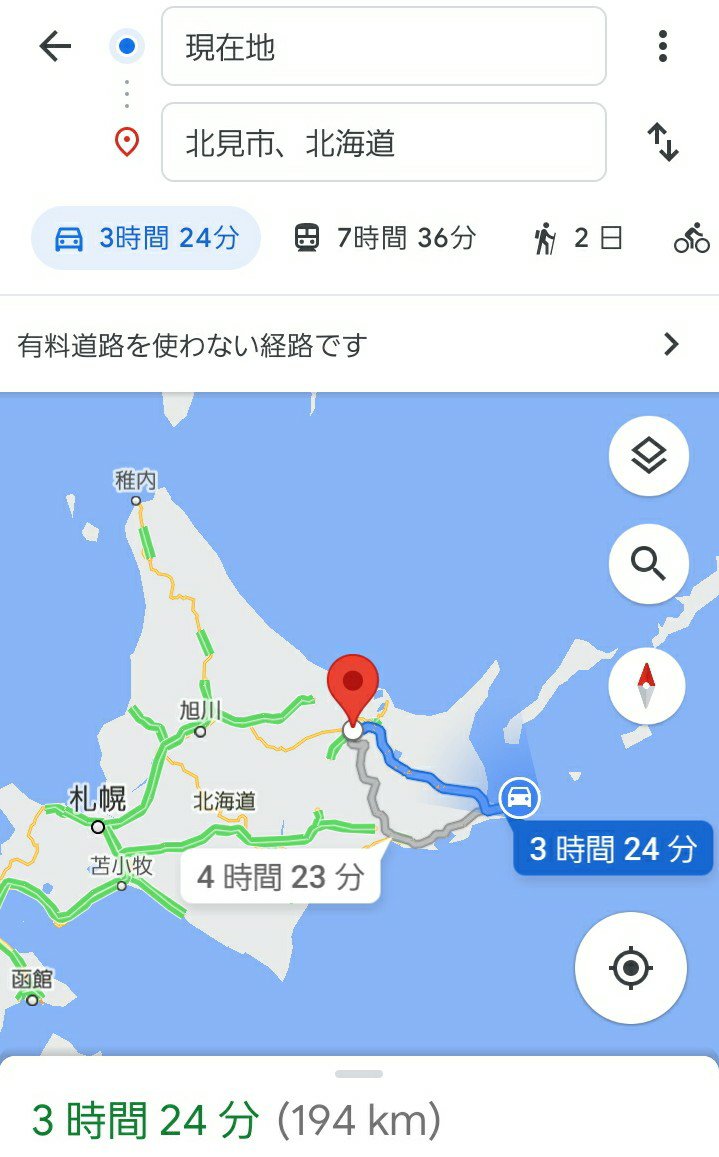
Task: Tap the compass to reset north
Action: pyautogui.click(x=646, y=686)
